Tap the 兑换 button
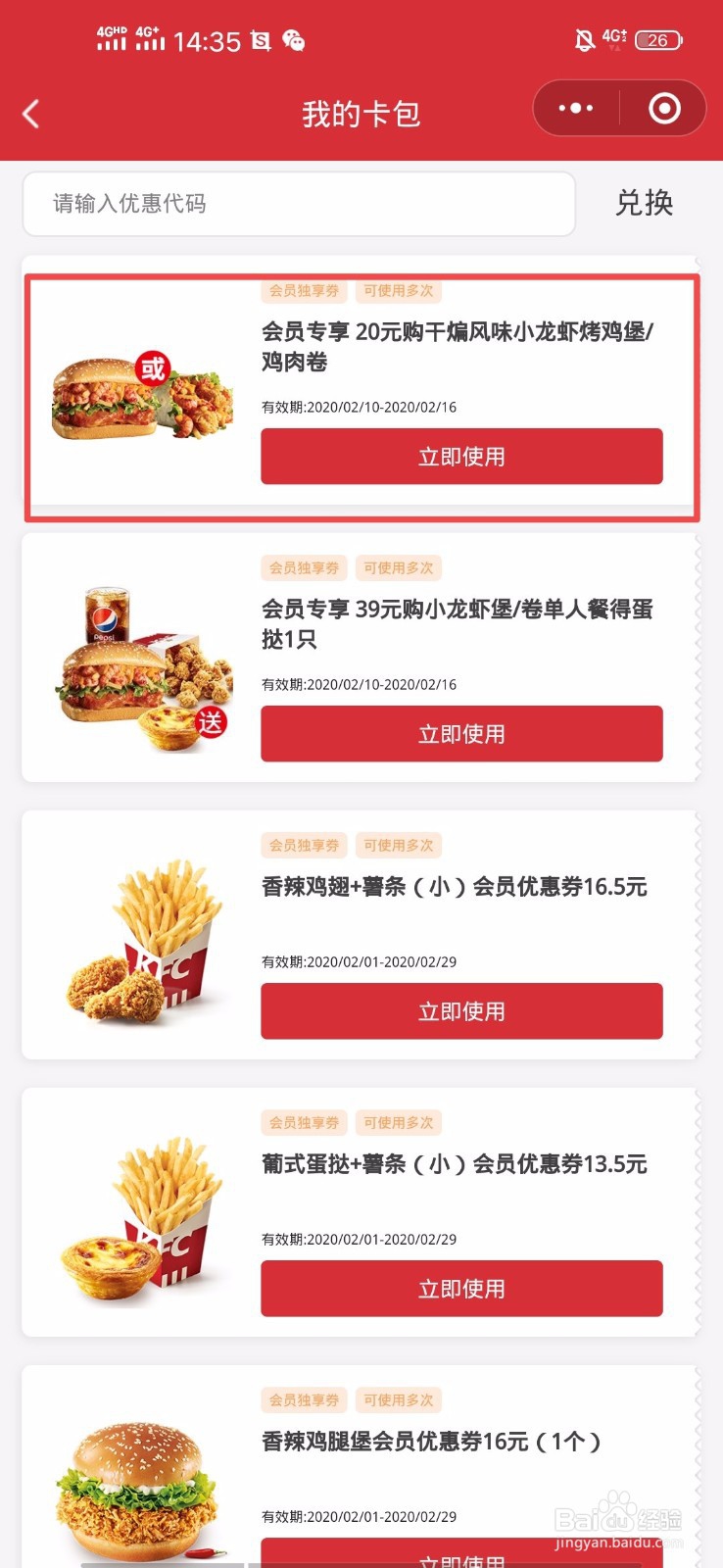723x1568 pixels. tap(644, 203)
